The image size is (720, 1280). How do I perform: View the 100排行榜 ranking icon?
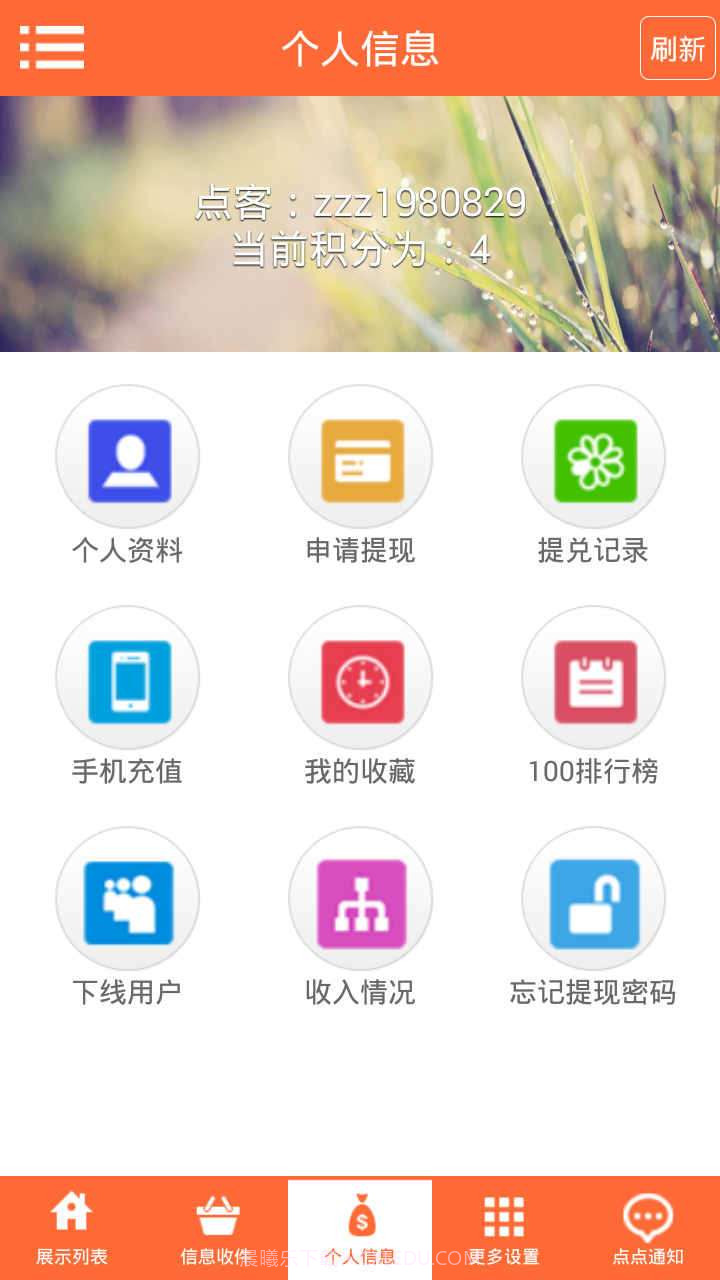coord(593,677)
